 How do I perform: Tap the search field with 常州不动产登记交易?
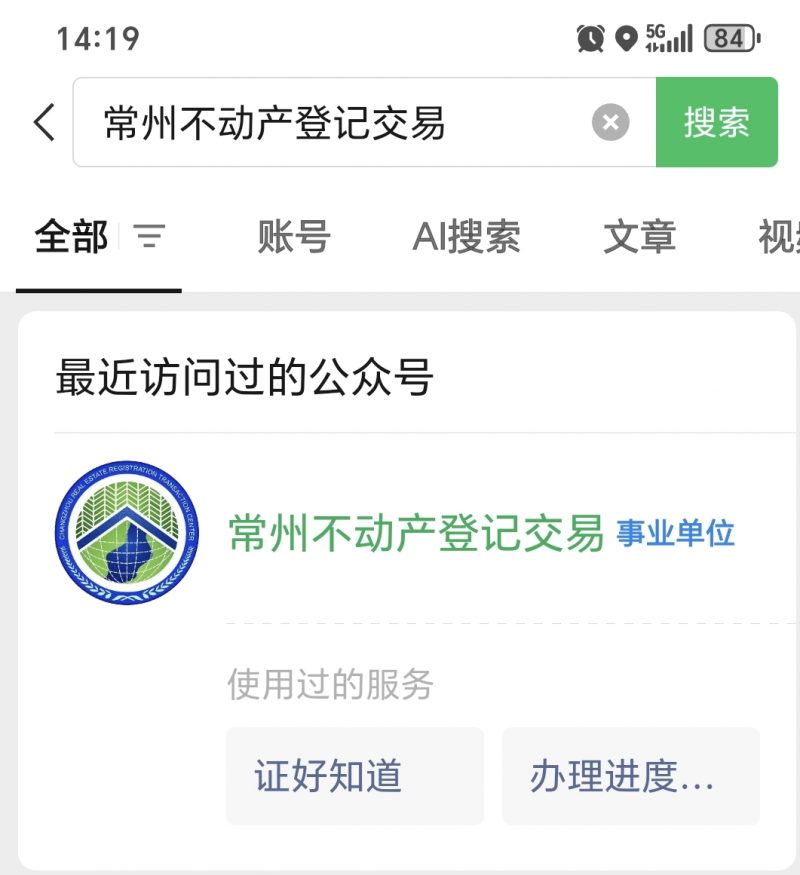330,123
